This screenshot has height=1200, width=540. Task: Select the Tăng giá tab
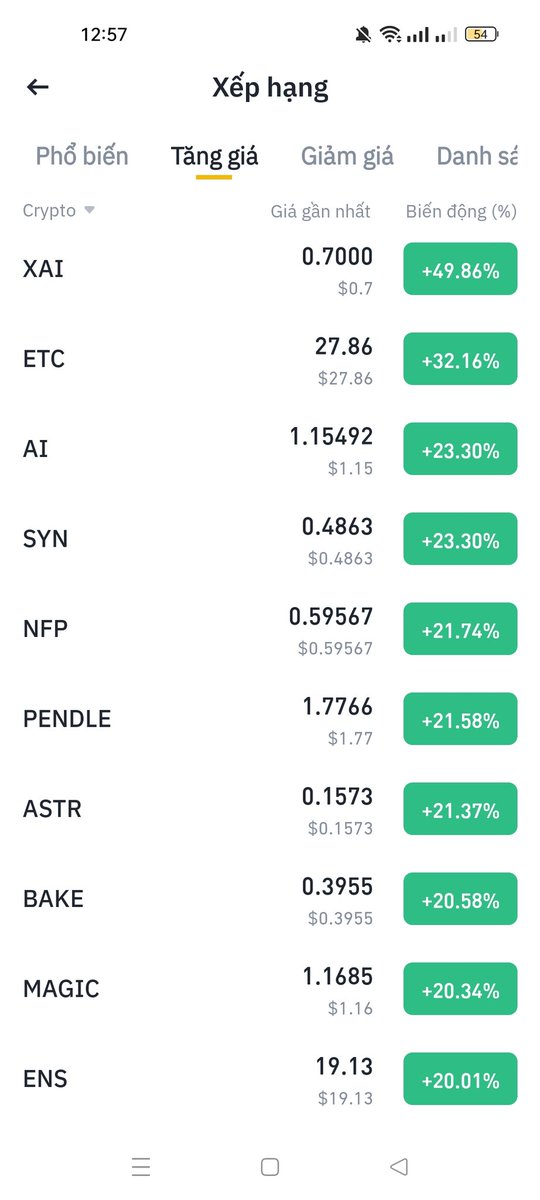point(214,156)
